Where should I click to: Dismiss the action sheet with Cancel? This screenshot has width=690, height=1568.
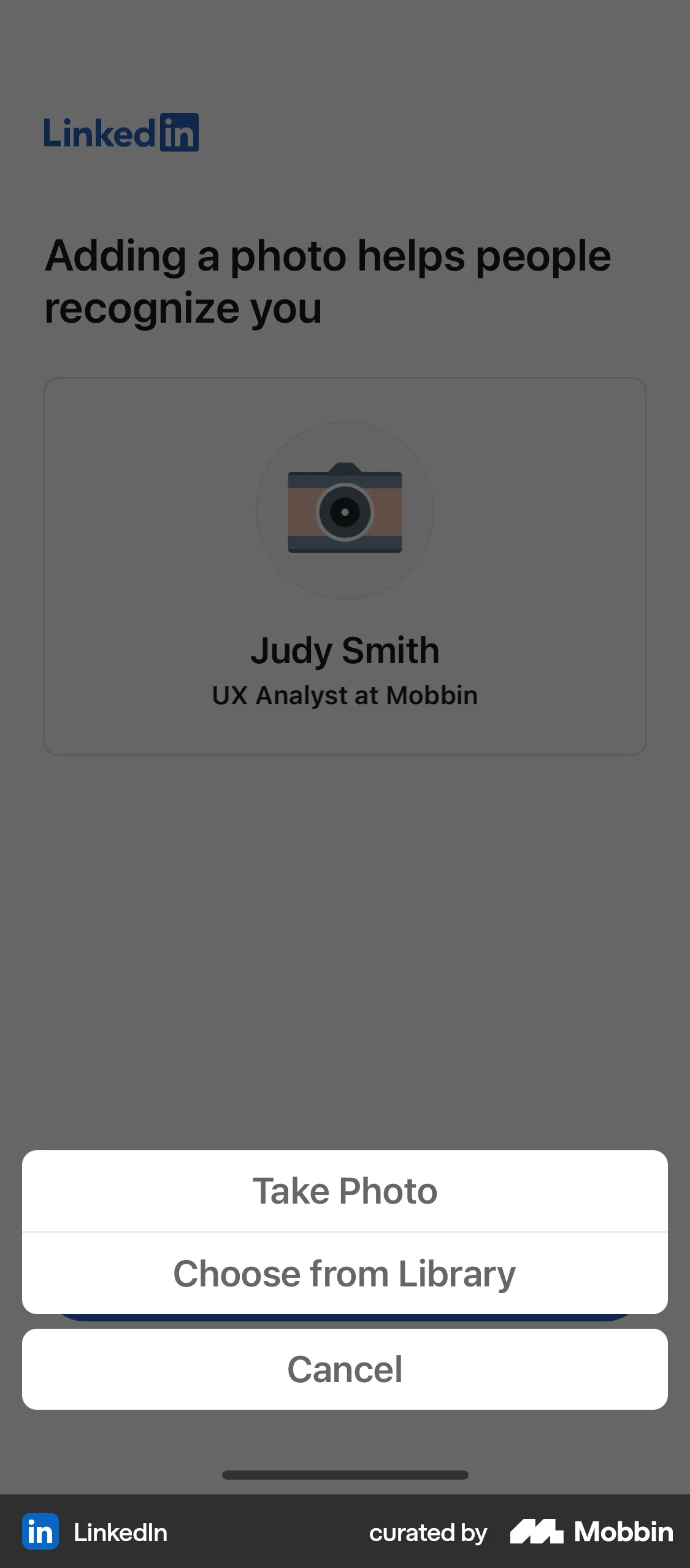coord(345,1369)
